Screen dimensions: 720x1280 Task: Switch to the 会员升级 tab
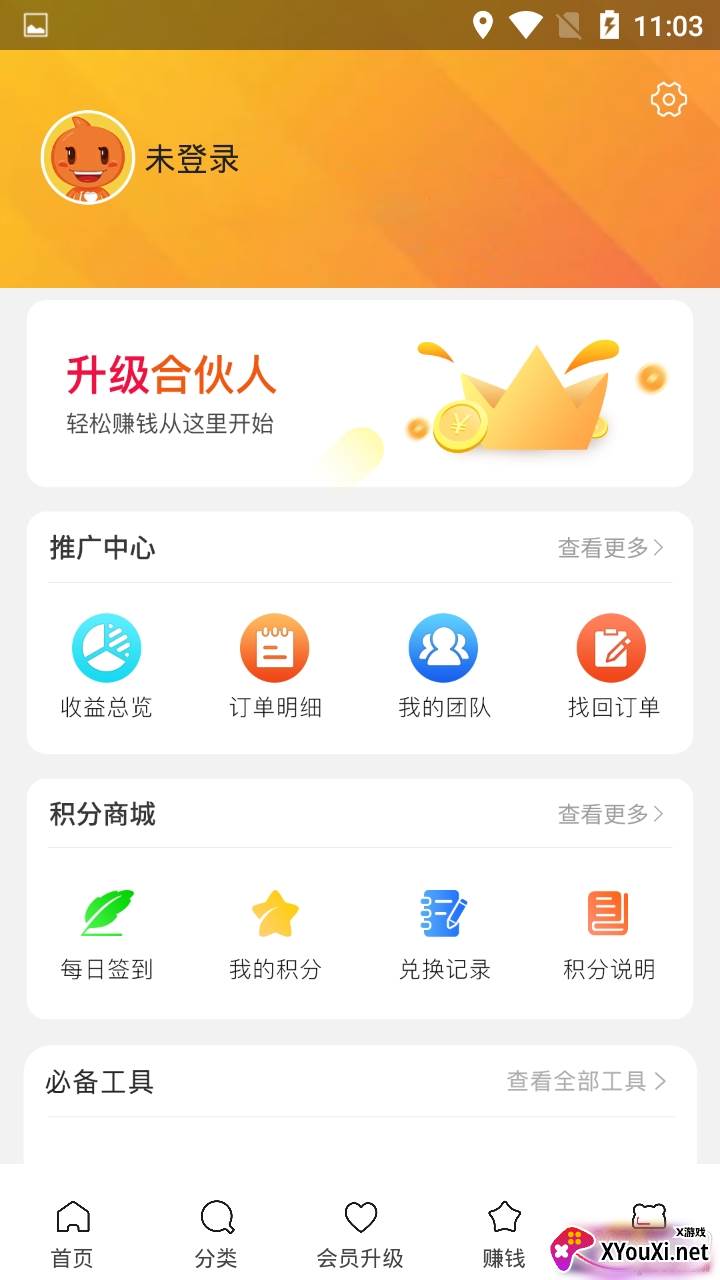pos(360,1233)
